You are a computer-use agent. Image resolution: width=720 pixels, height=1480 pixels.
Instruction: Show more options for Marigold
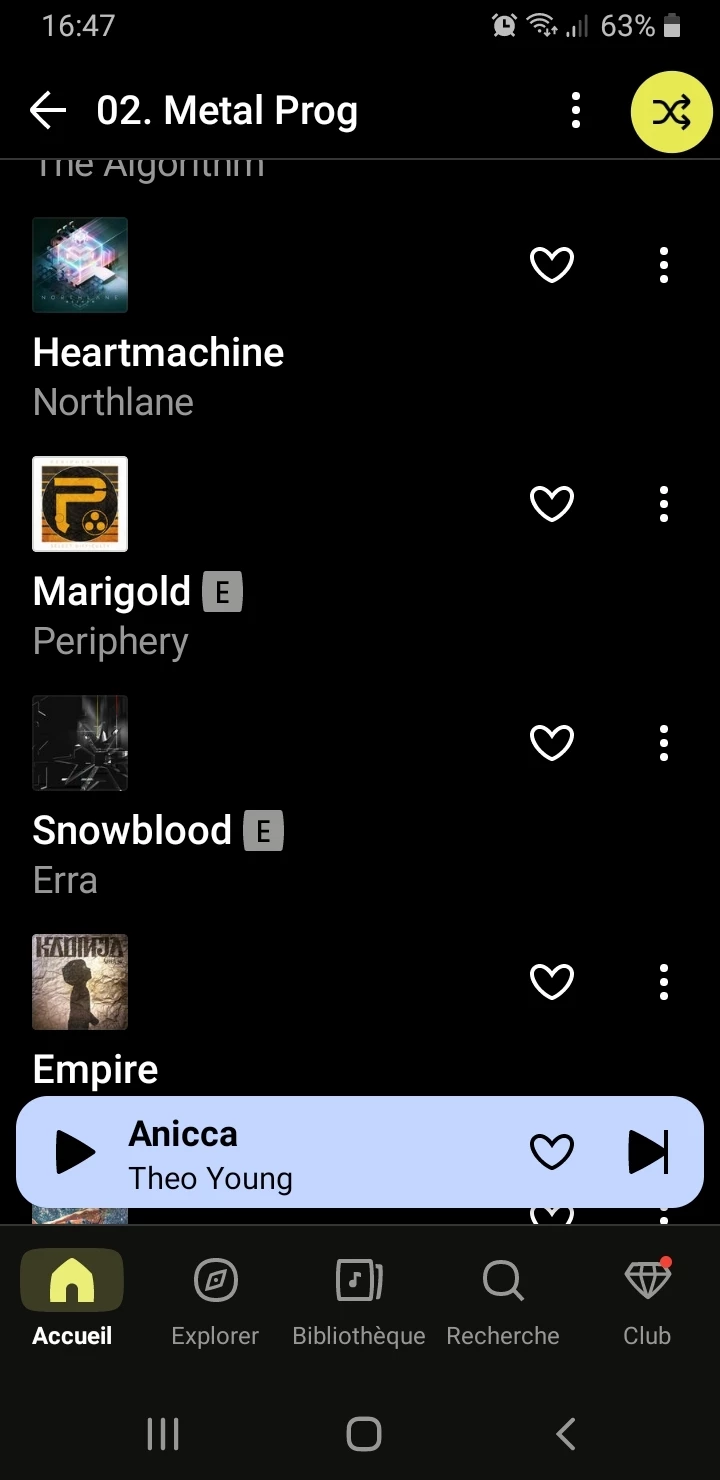click(x=663, y=504)
